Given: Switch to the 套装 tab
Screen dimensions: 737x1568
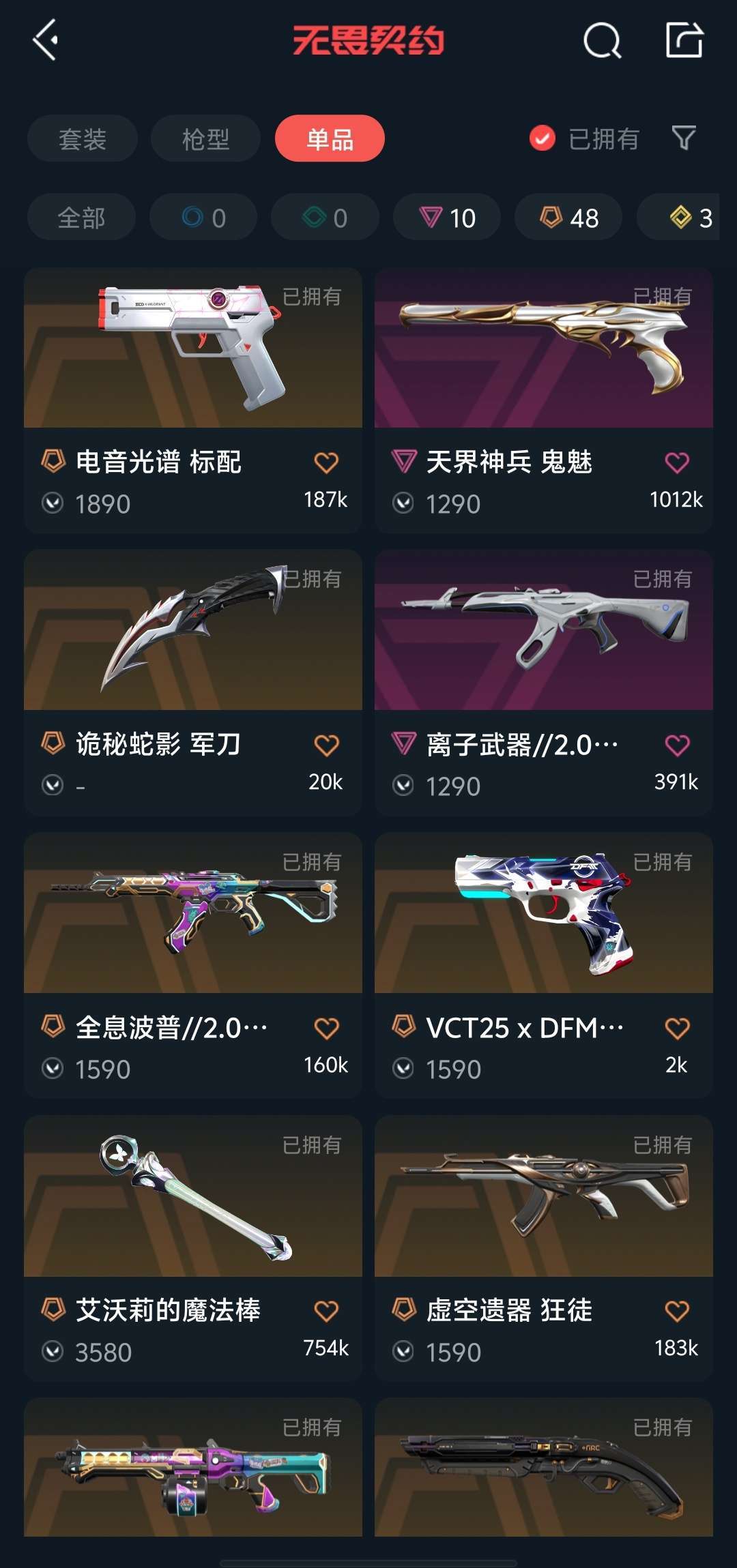Looking at the screenshot, I should click(x=83, y=139).
